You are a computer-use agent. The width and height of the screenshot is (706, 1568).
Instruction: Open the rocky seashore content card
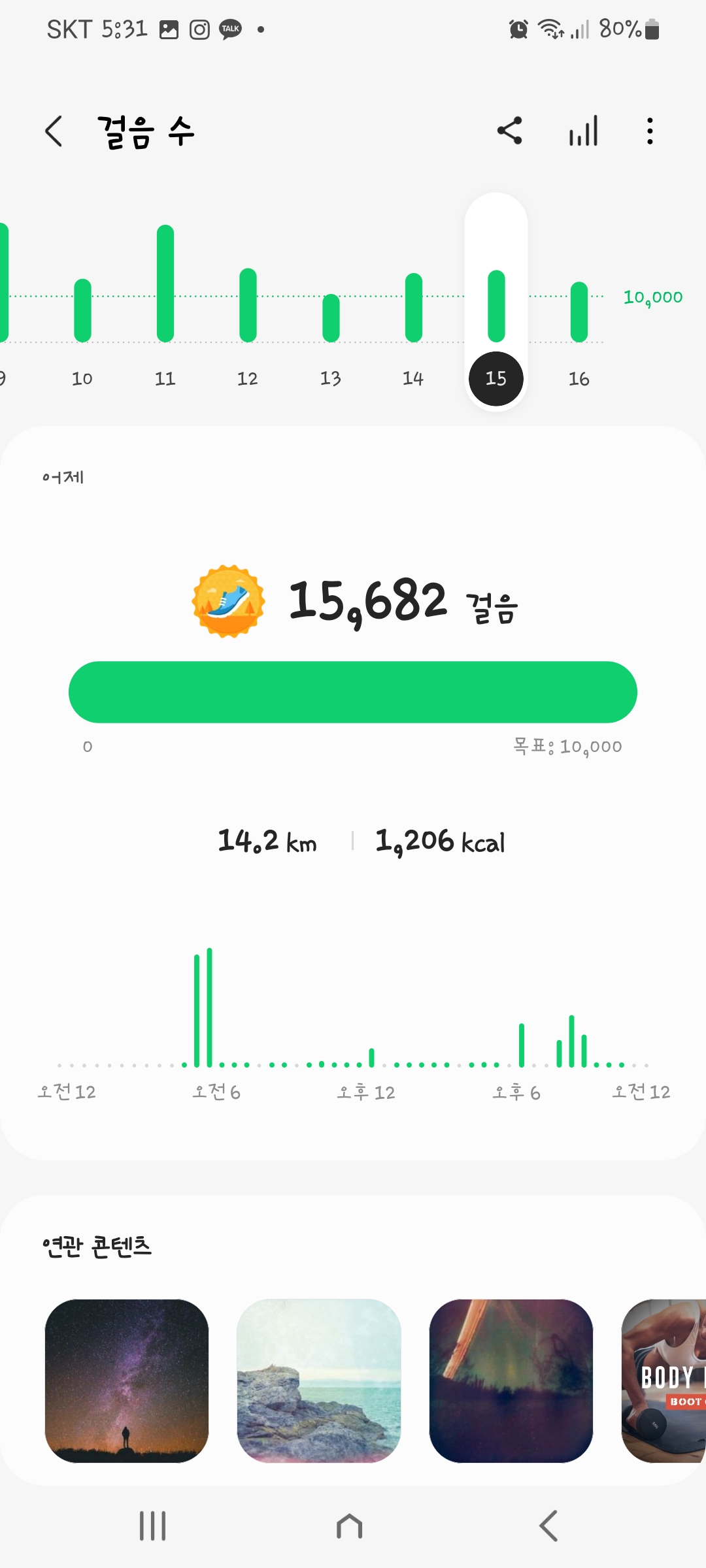319,1380
